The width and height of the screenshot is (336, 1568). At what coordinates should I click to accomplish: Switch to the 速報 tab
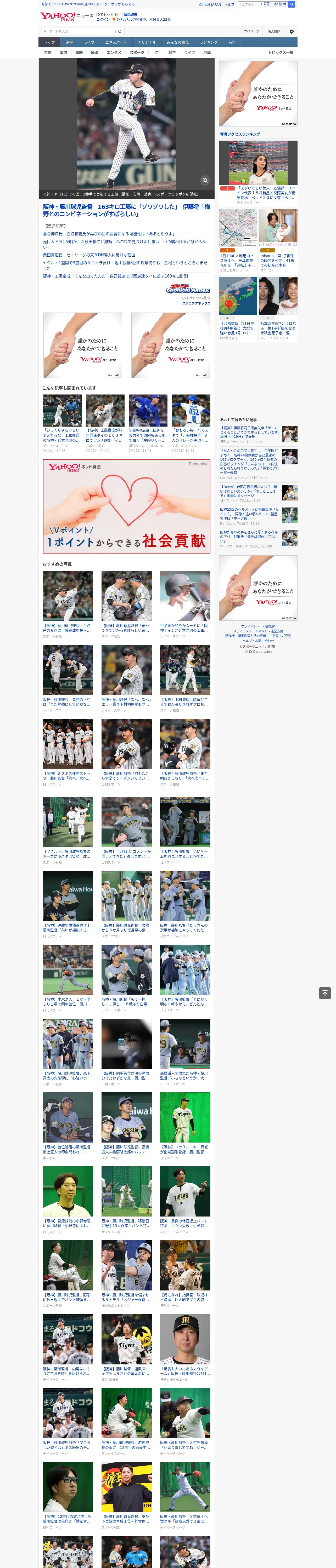(69, 43)
